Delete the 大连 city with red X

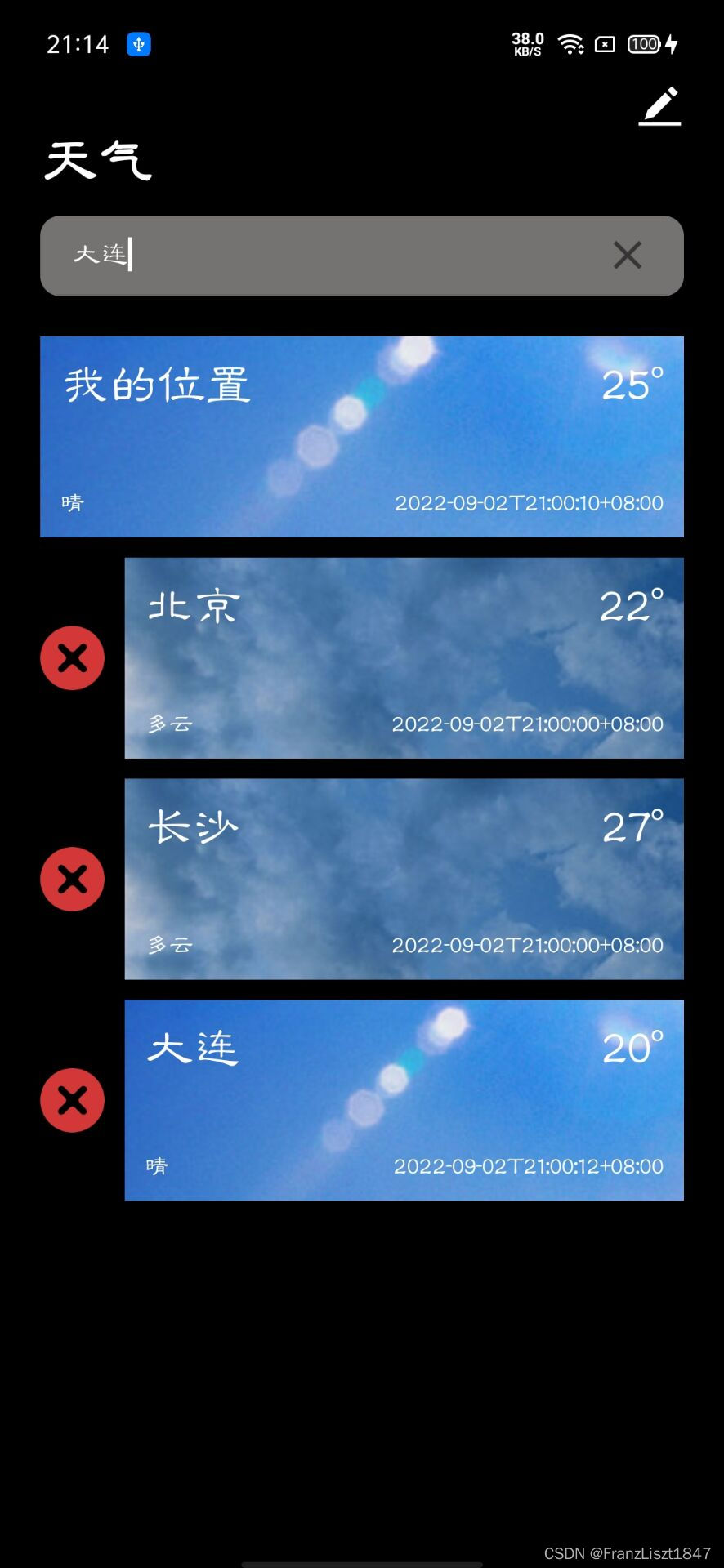73,1100
